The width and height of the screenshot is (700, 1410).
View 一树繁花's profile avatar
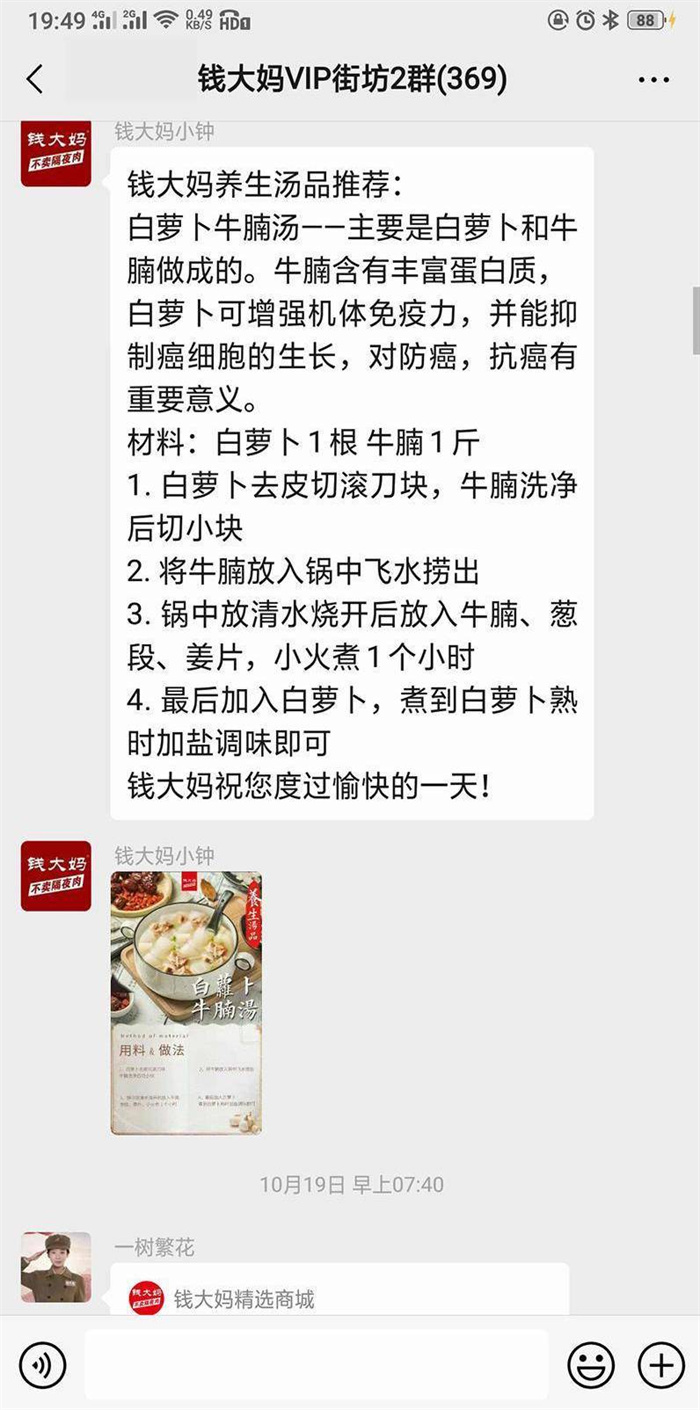56,1267
